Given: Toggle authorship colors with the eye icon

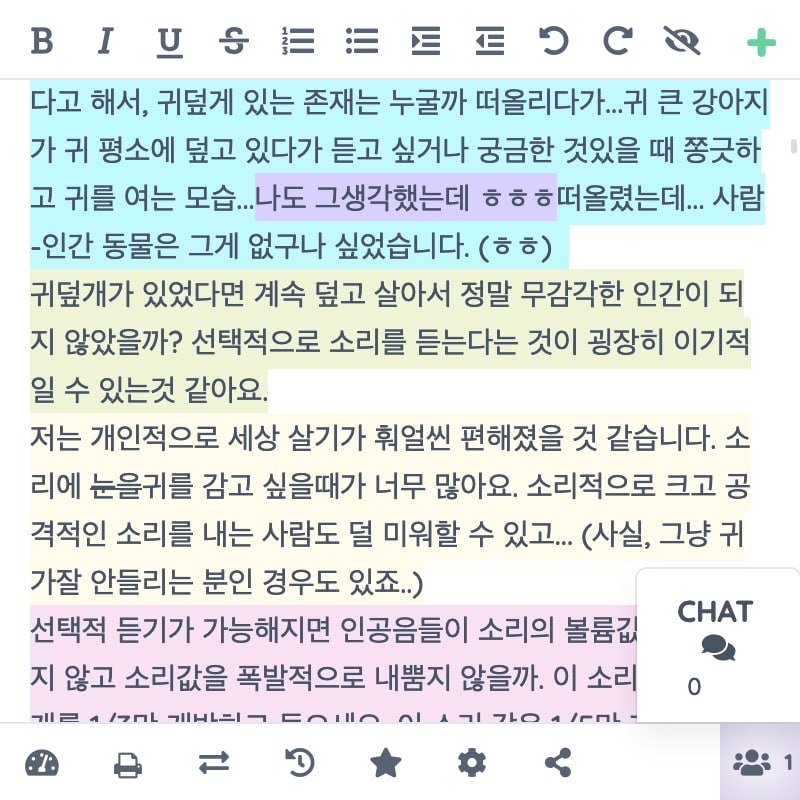Looking at the screenshot, I should [681, 41].
